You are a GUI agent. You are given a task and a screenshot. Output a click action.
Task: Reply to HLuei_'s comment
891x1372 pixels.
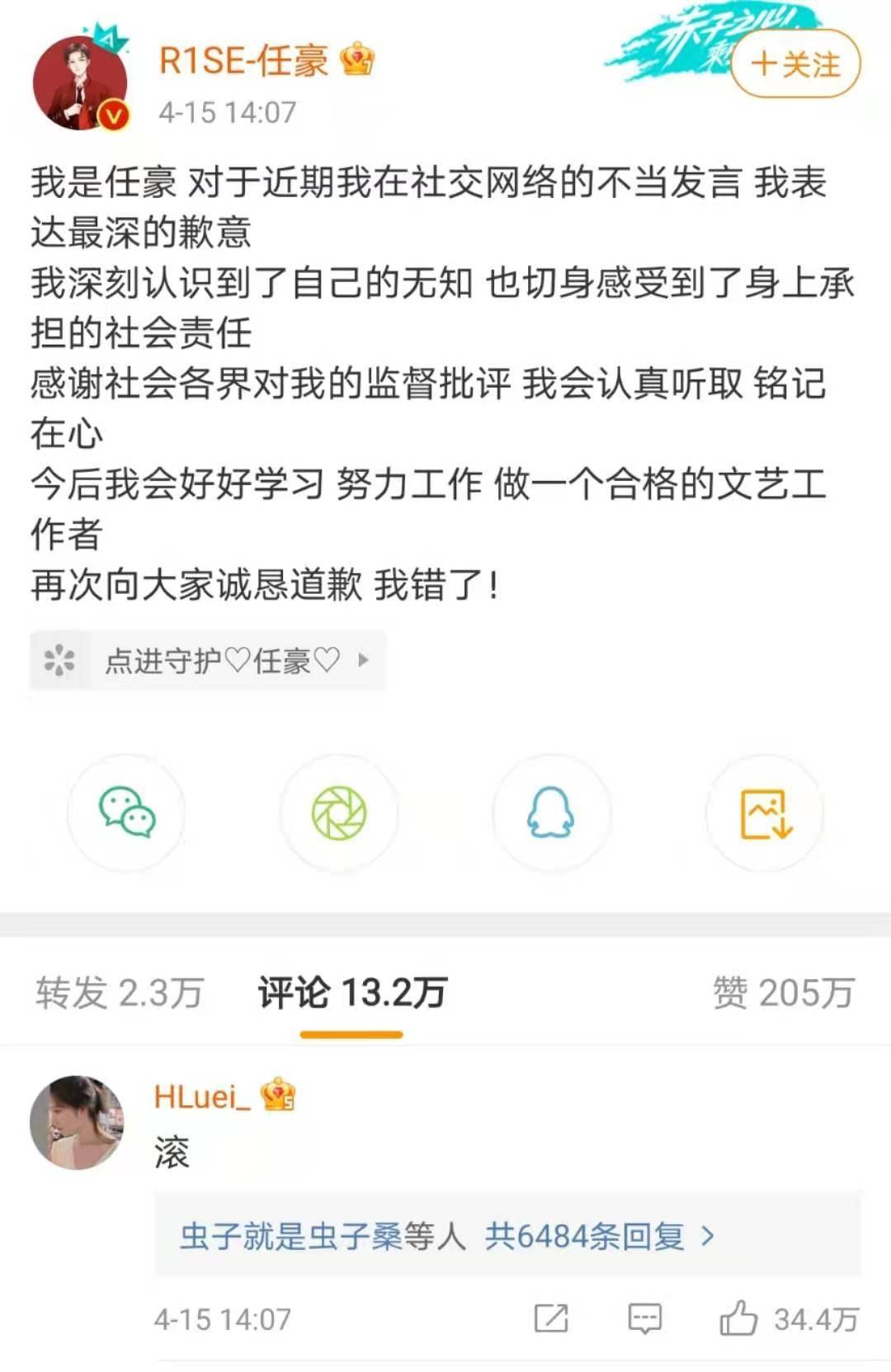point(644,1318)
